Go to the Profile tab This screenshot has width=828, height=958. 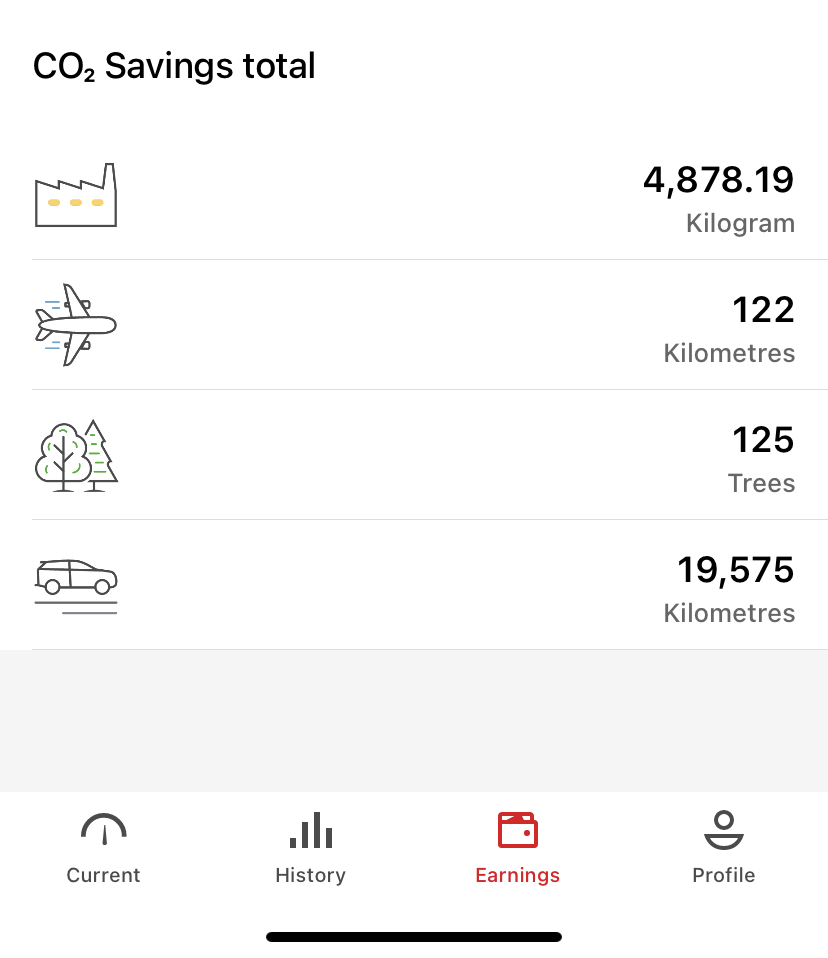tap(723, 848)
